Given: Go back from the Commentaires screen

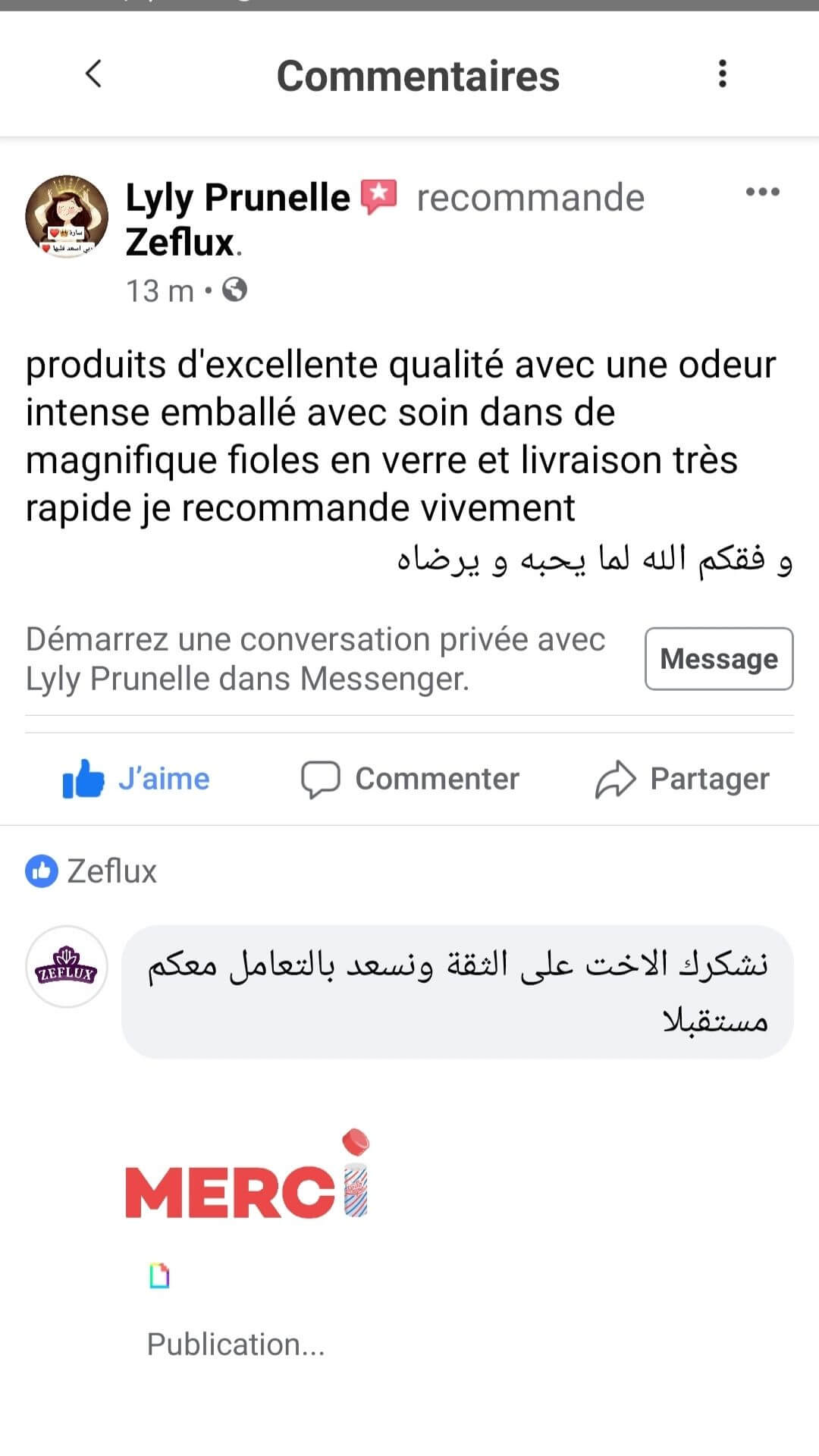Looking at the screenshot, I should pyautogui.click(x=93, y=74).
